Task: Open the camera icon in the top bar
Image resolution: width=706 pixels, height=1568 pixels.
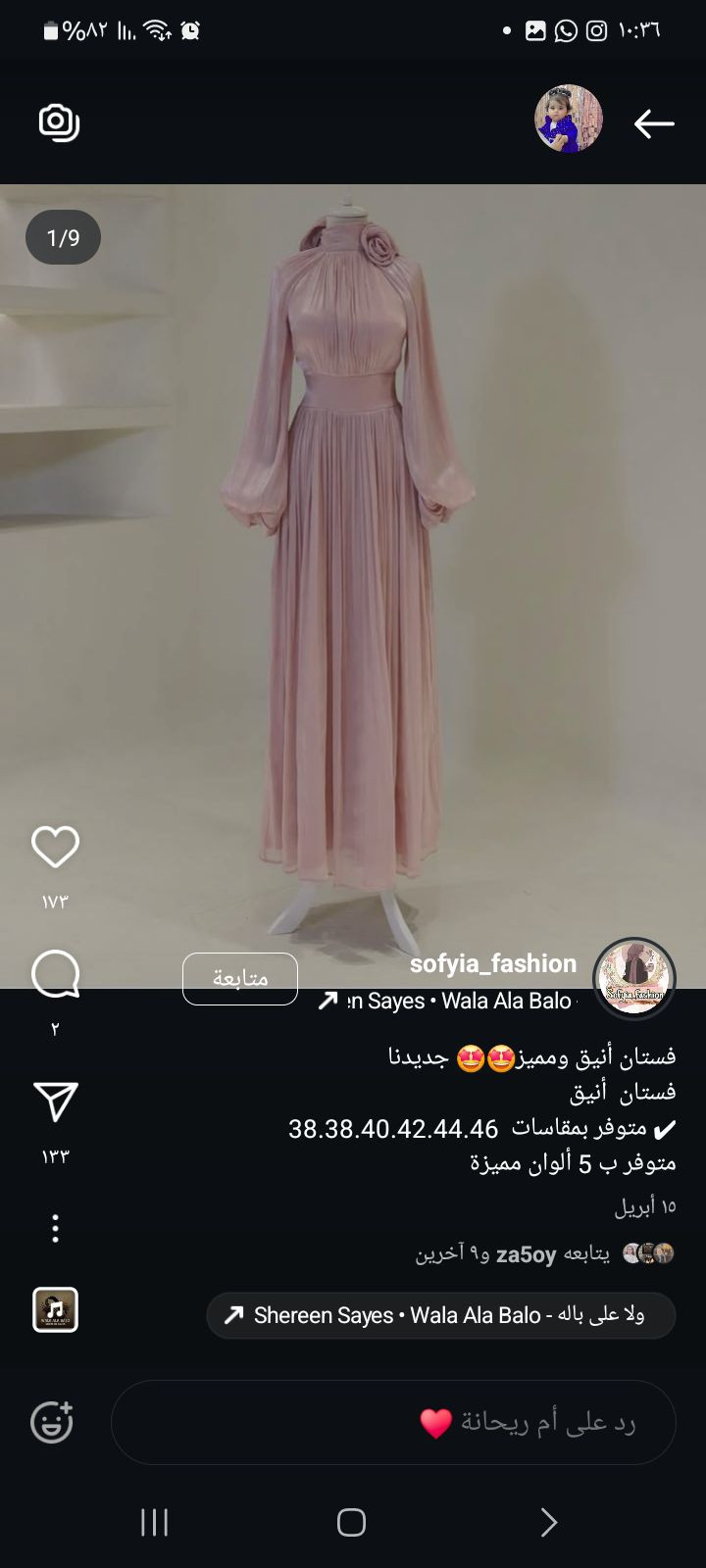Action: 59,122
